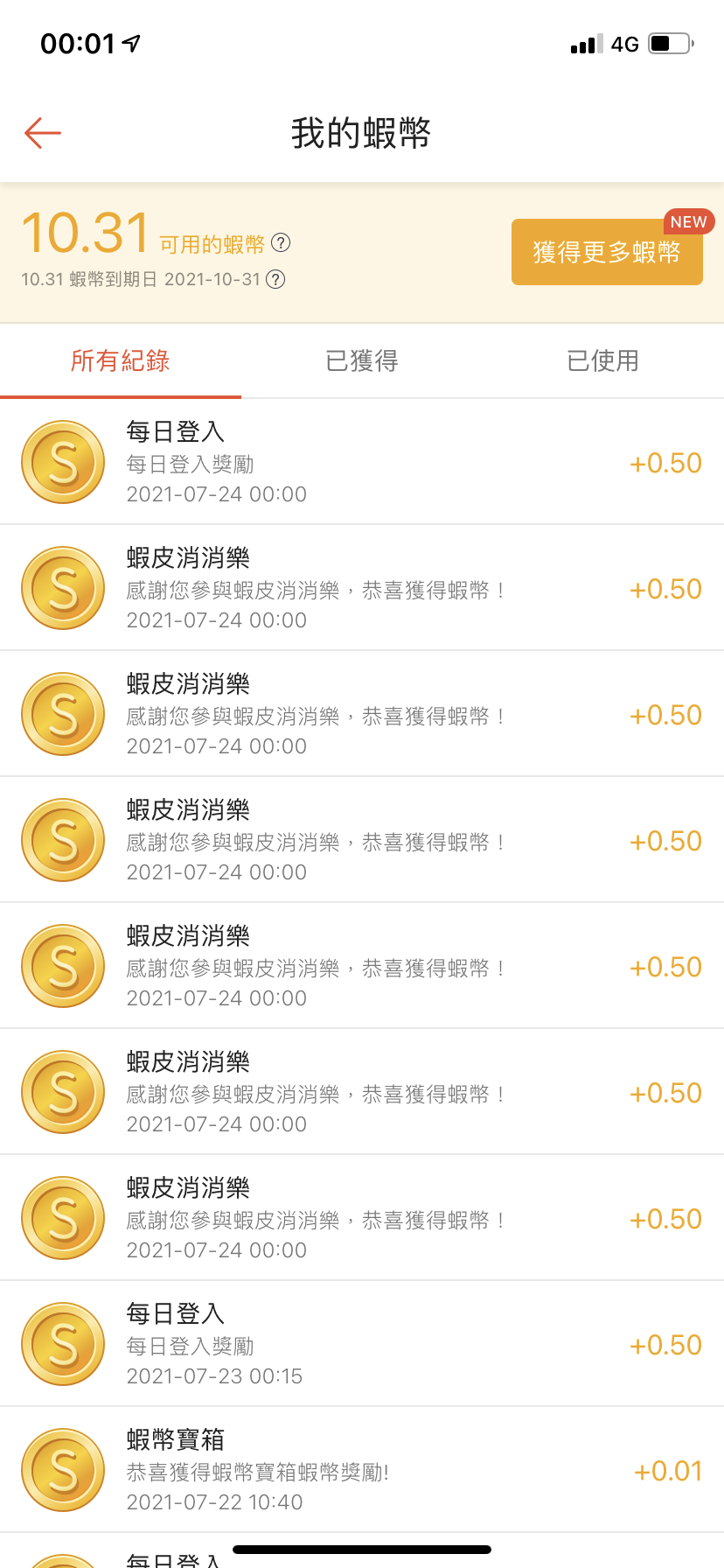Open help icon beside 可用的蝦幣
724x1568 pixels.
pos(281,243)
